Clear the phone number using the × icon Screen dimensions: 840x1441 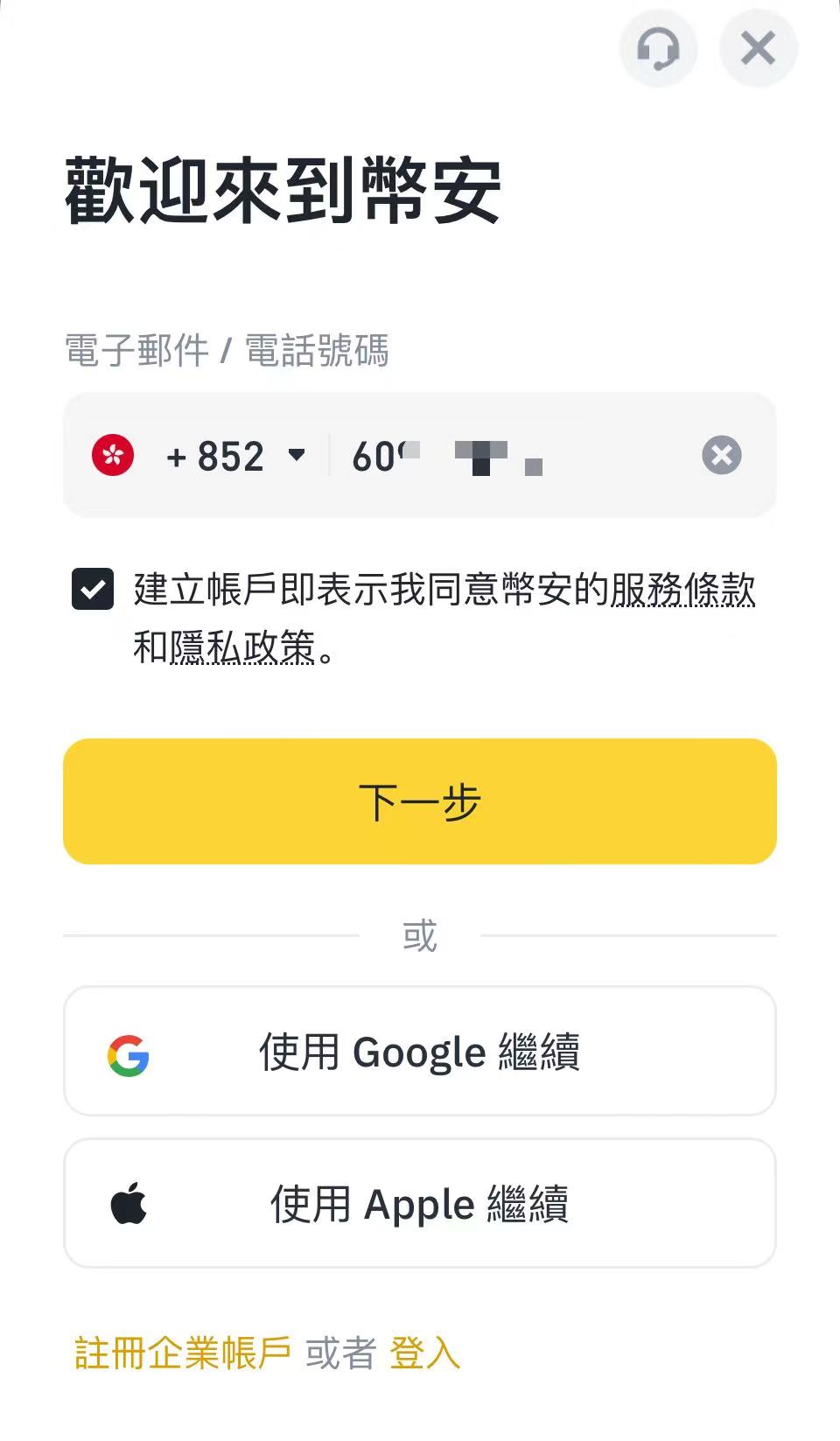click(721, 455)
